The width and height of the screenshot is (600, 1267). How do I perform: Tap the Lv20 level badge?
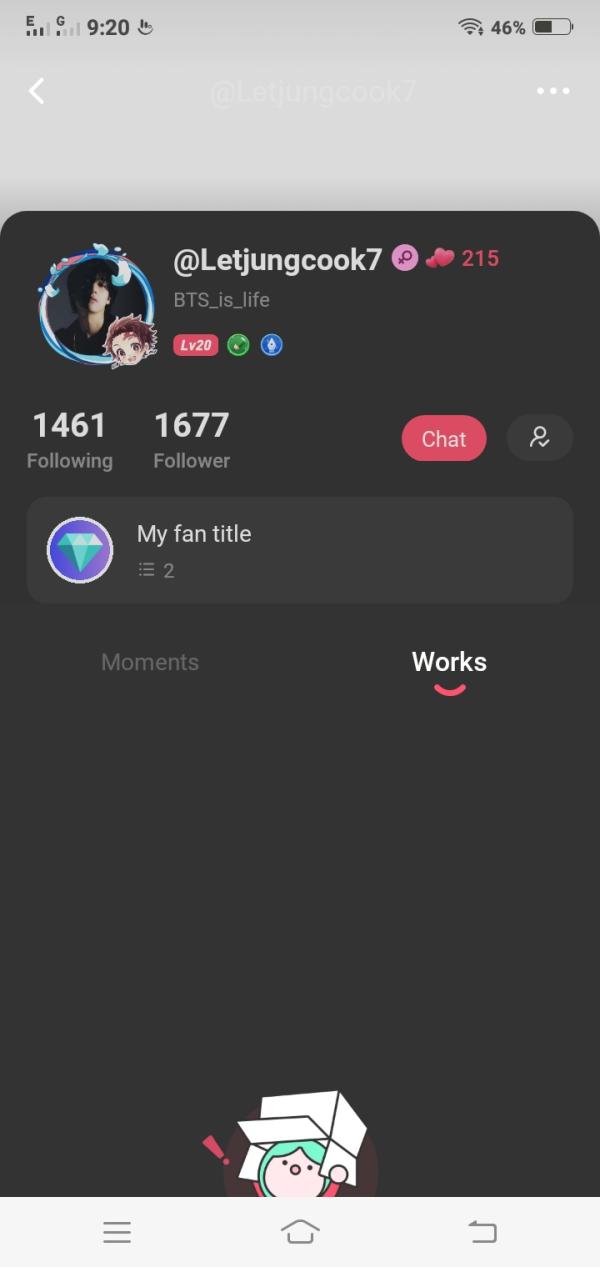(x=195, y=345)
